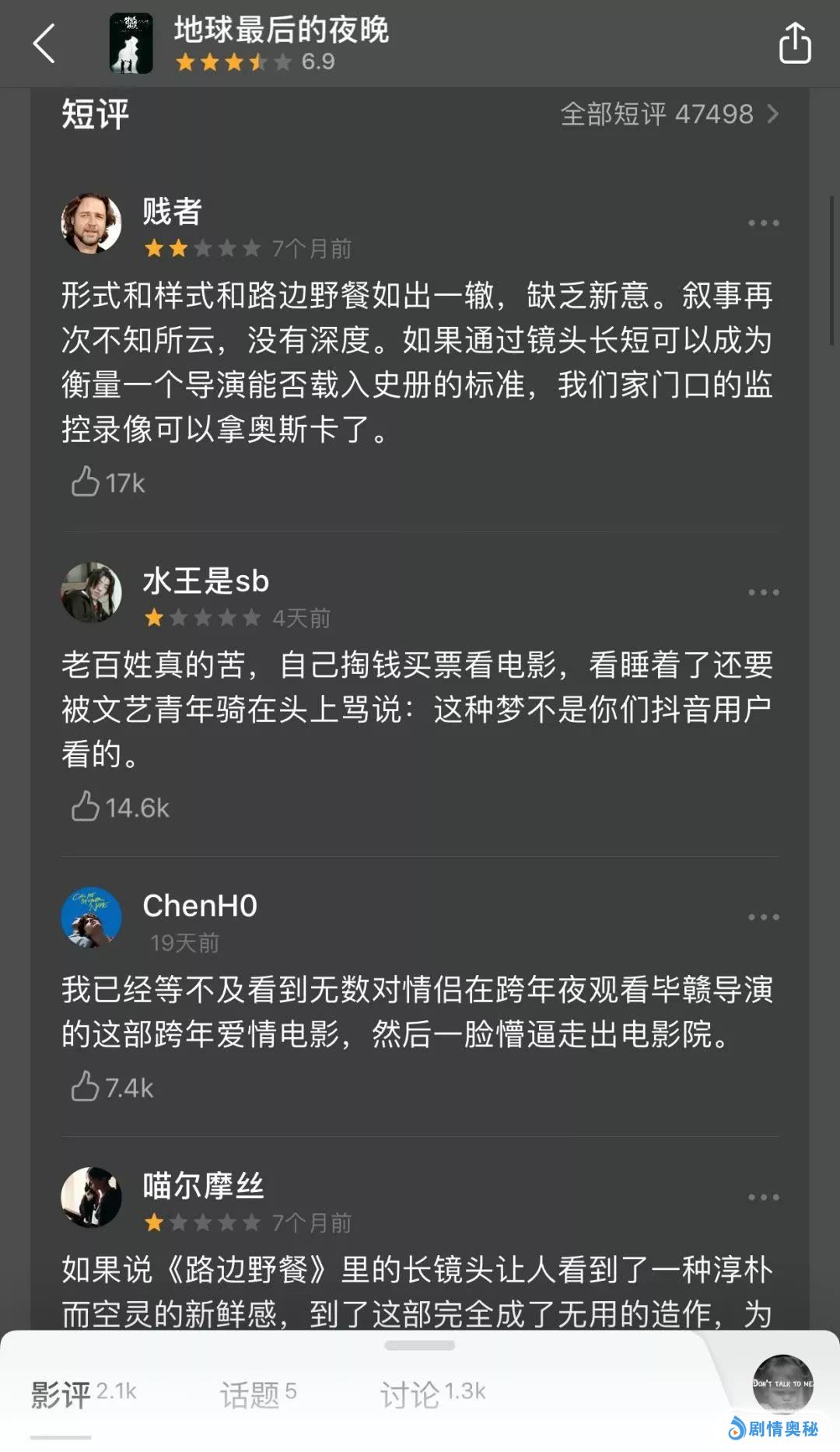Like 水王是sb's review with 14.6k likes
The height and width of the screenshot is (1452, 840).
click(120, 807)
